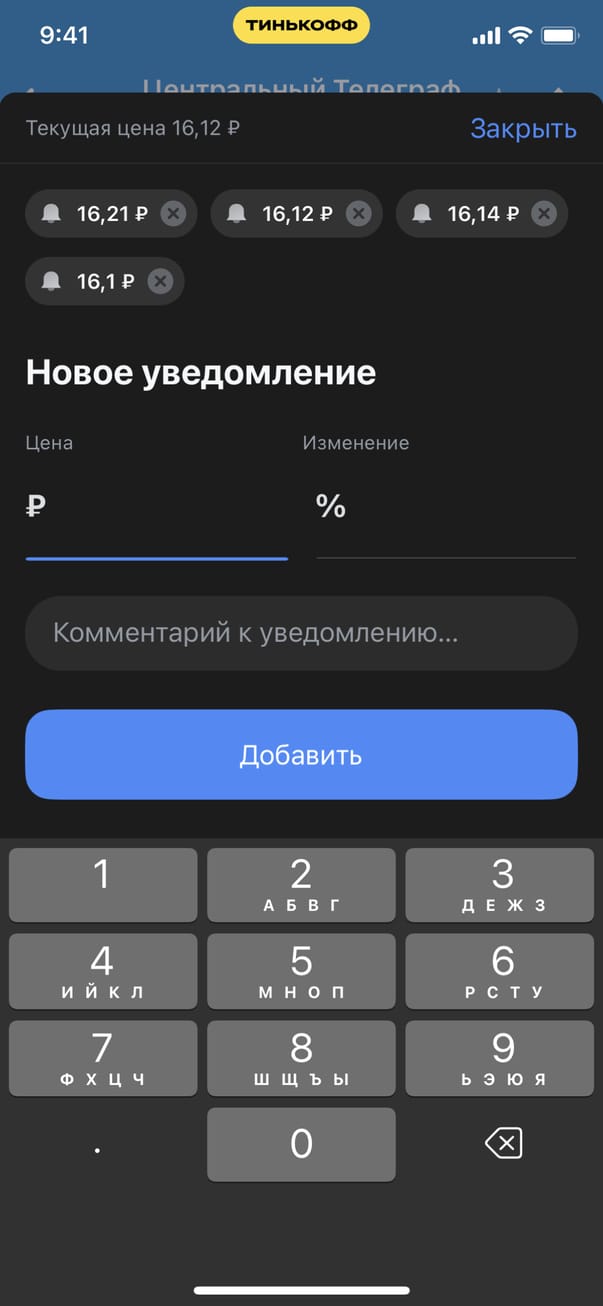Enter digit 9 on the keypad
This screenshot has width=603, height=1306.
point(503,1057)
